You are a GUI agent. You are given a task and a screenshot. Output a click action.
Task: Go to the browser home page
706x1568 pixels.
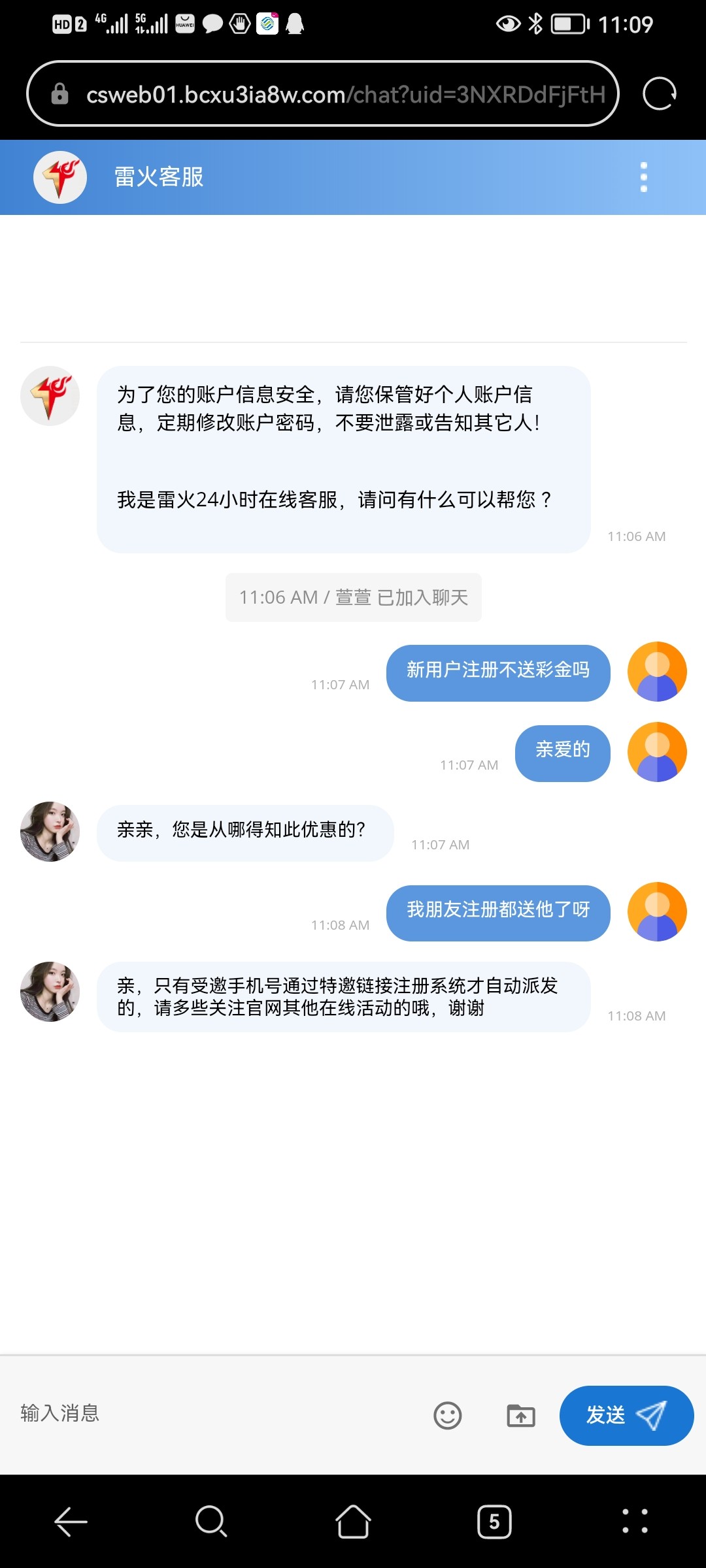(x=353, y=1522)
